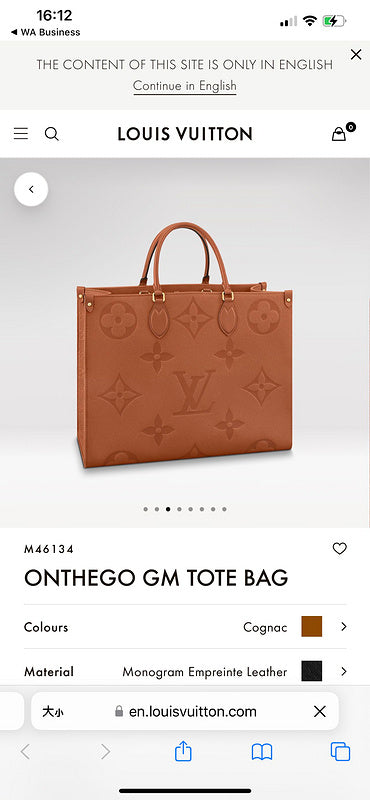370x800 pixels.
Task: Tap the Continue in English link
Action: coord(185,86)
